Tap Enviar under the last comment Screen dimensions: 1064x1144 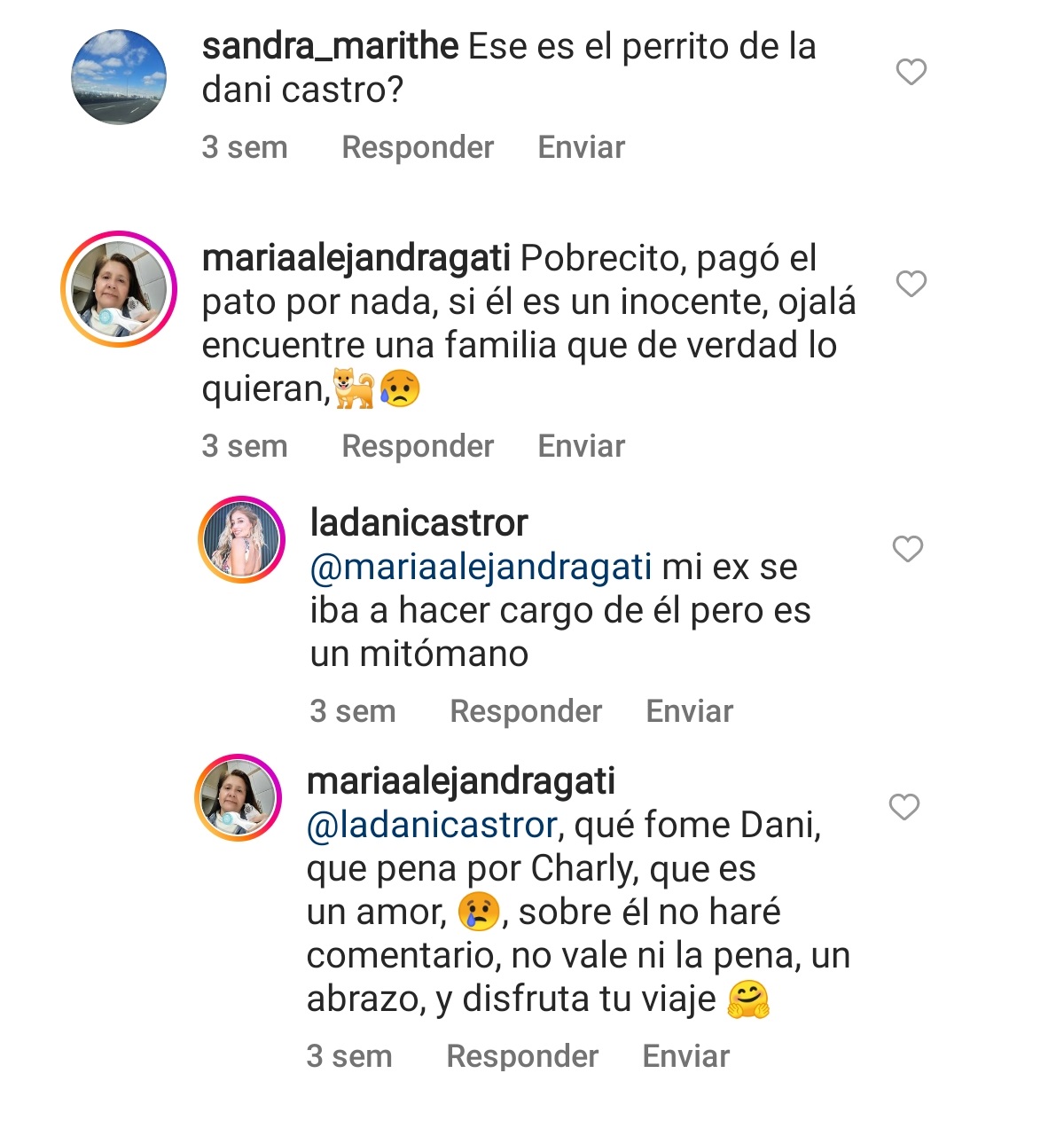click(x=683, y=1055)
